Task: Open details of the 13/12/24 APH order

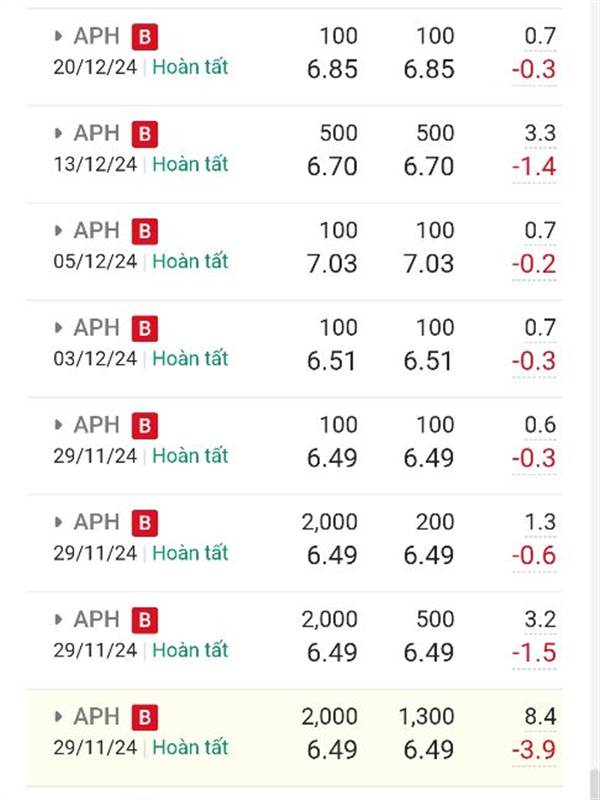Action: coord(59,134)
